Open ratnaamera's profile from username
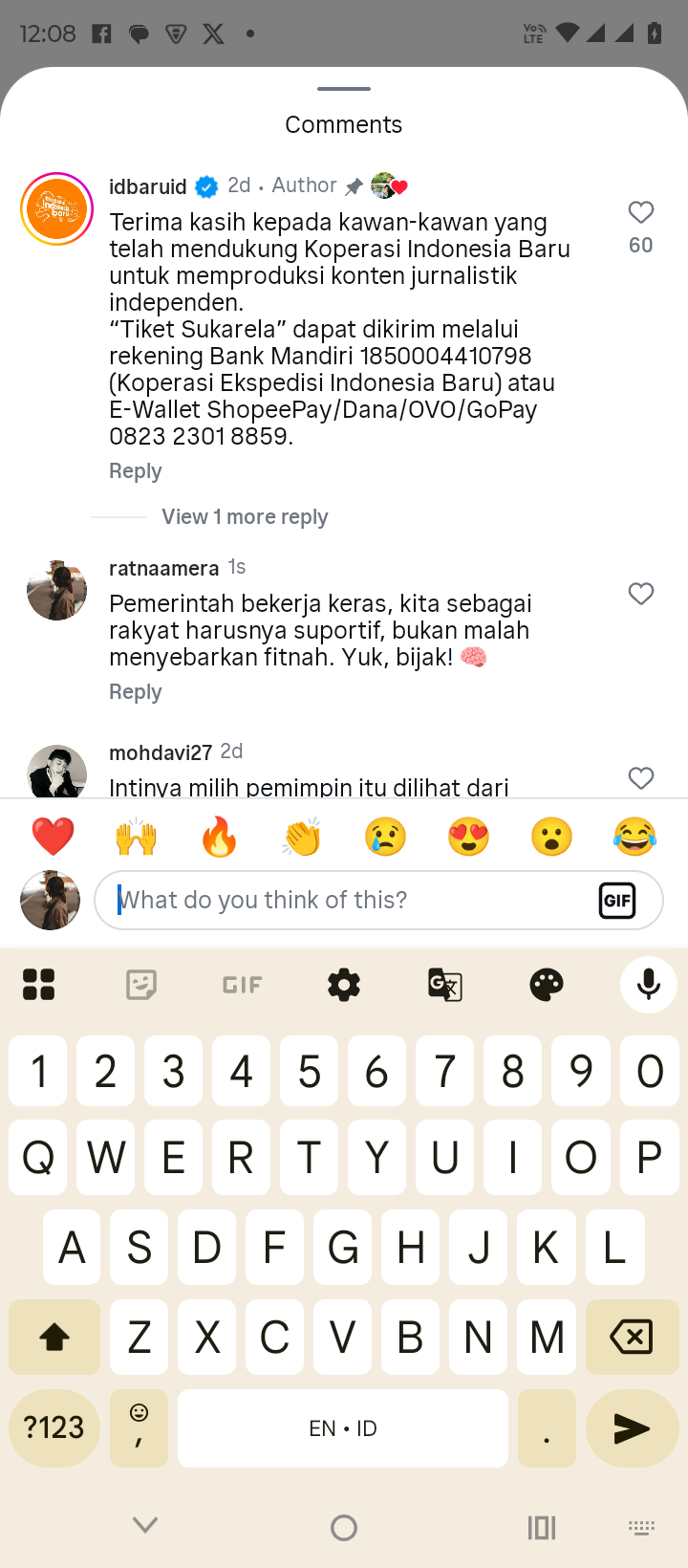This screenshot has height=1568, width=688. point(163,568)
